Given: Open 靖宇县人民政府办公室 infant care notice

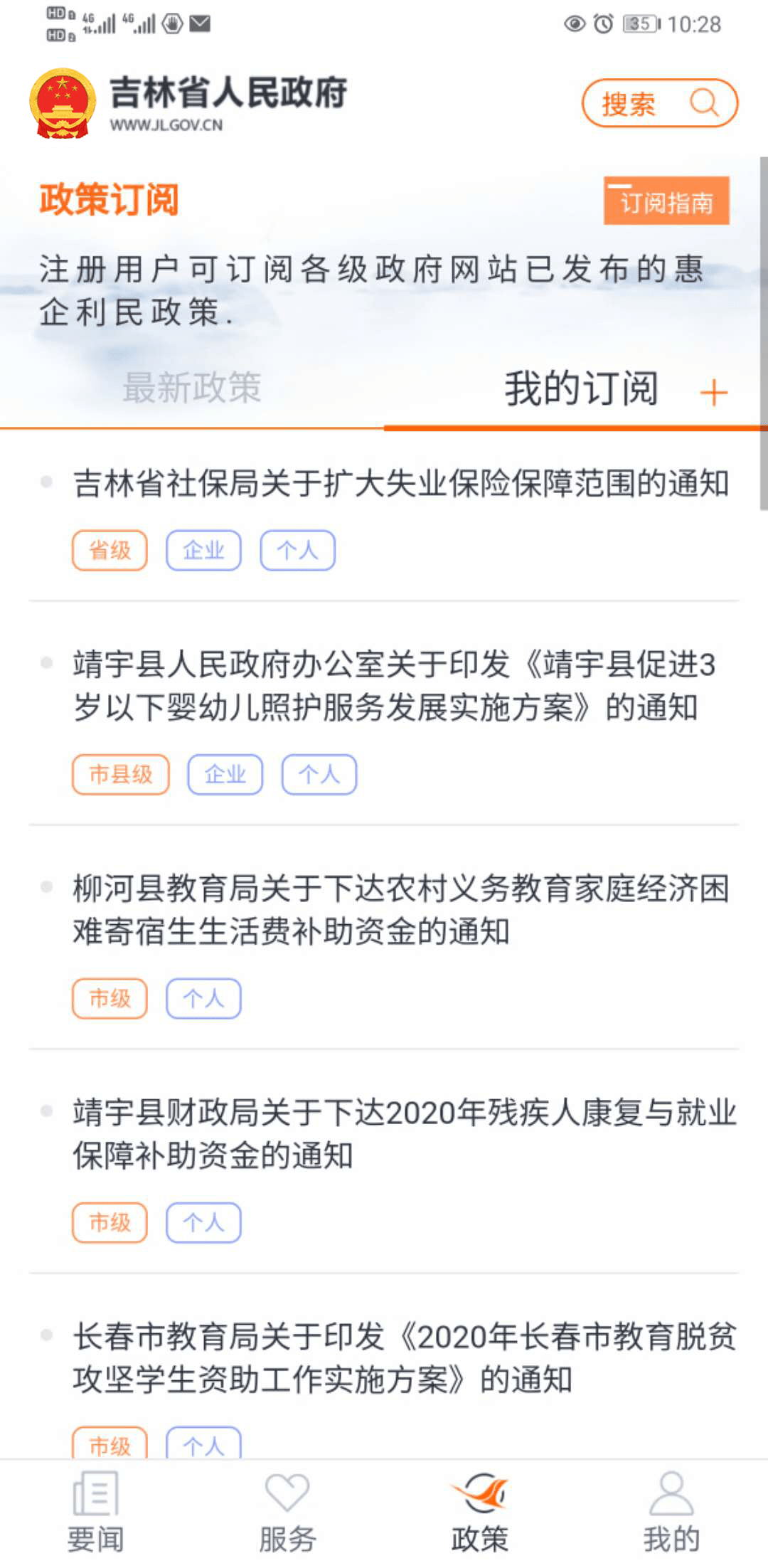Looking at the screenshot, I should [x=394, y=685].
